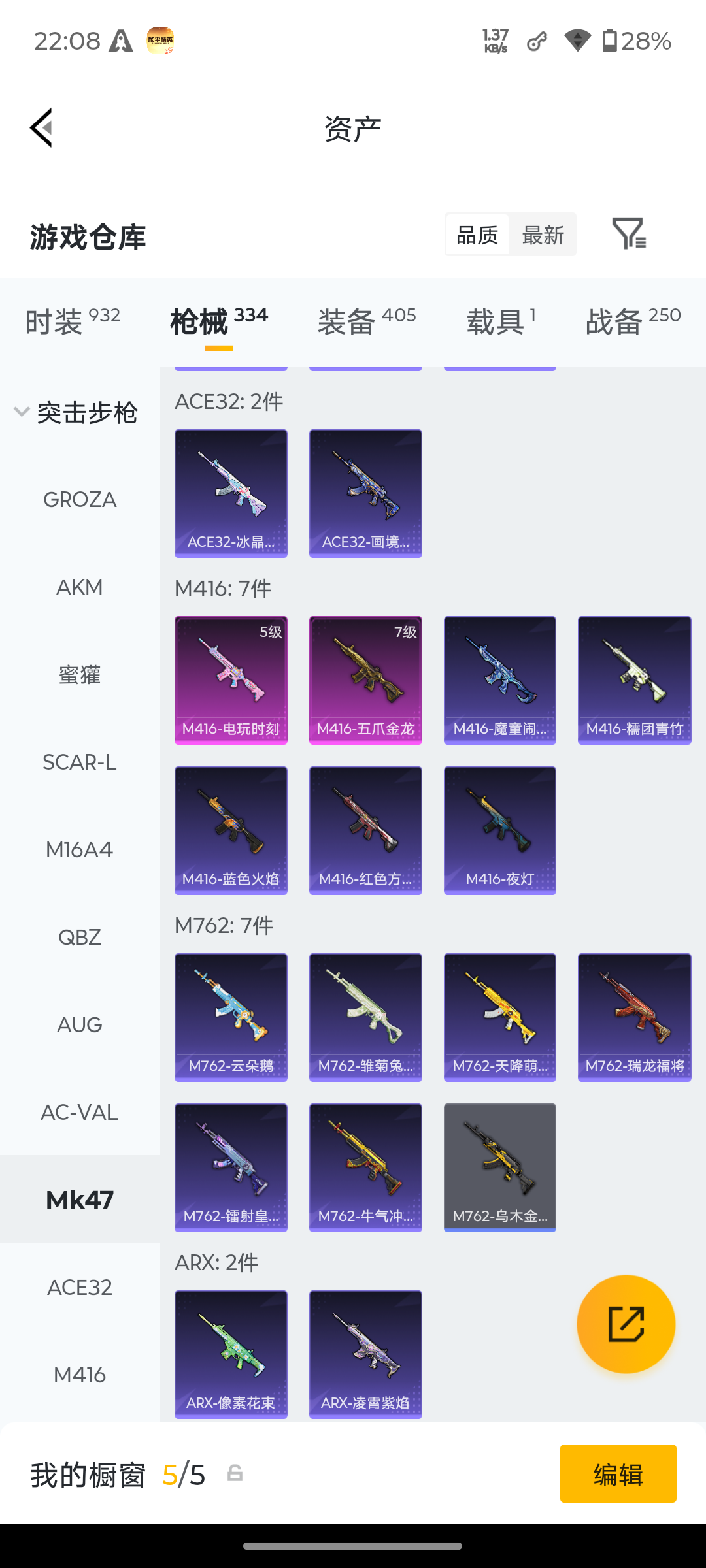Tap the yellow floating share button
Image resolution: width=706 pixels, height=1568 pixels.
pos(626,1324)
